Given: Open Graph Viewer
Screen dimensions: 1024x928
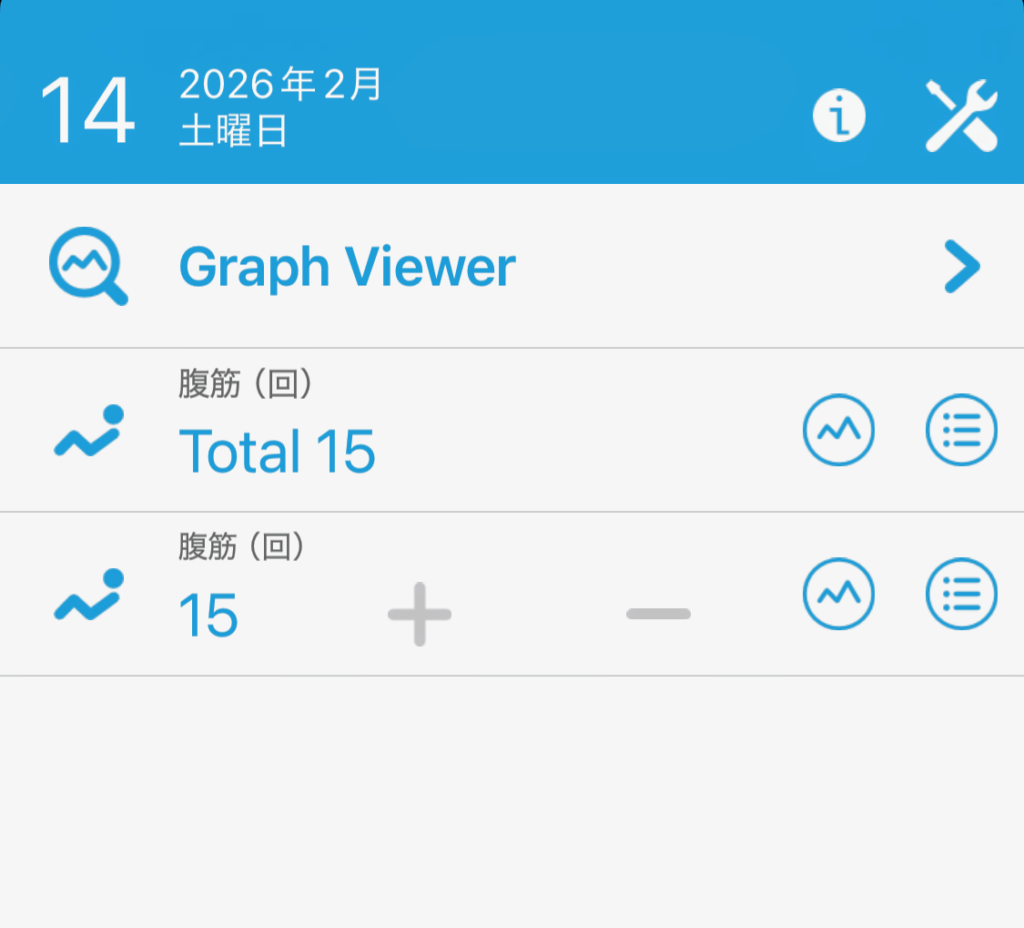Looking at the screenshot, I should click(x=346, y=267).
